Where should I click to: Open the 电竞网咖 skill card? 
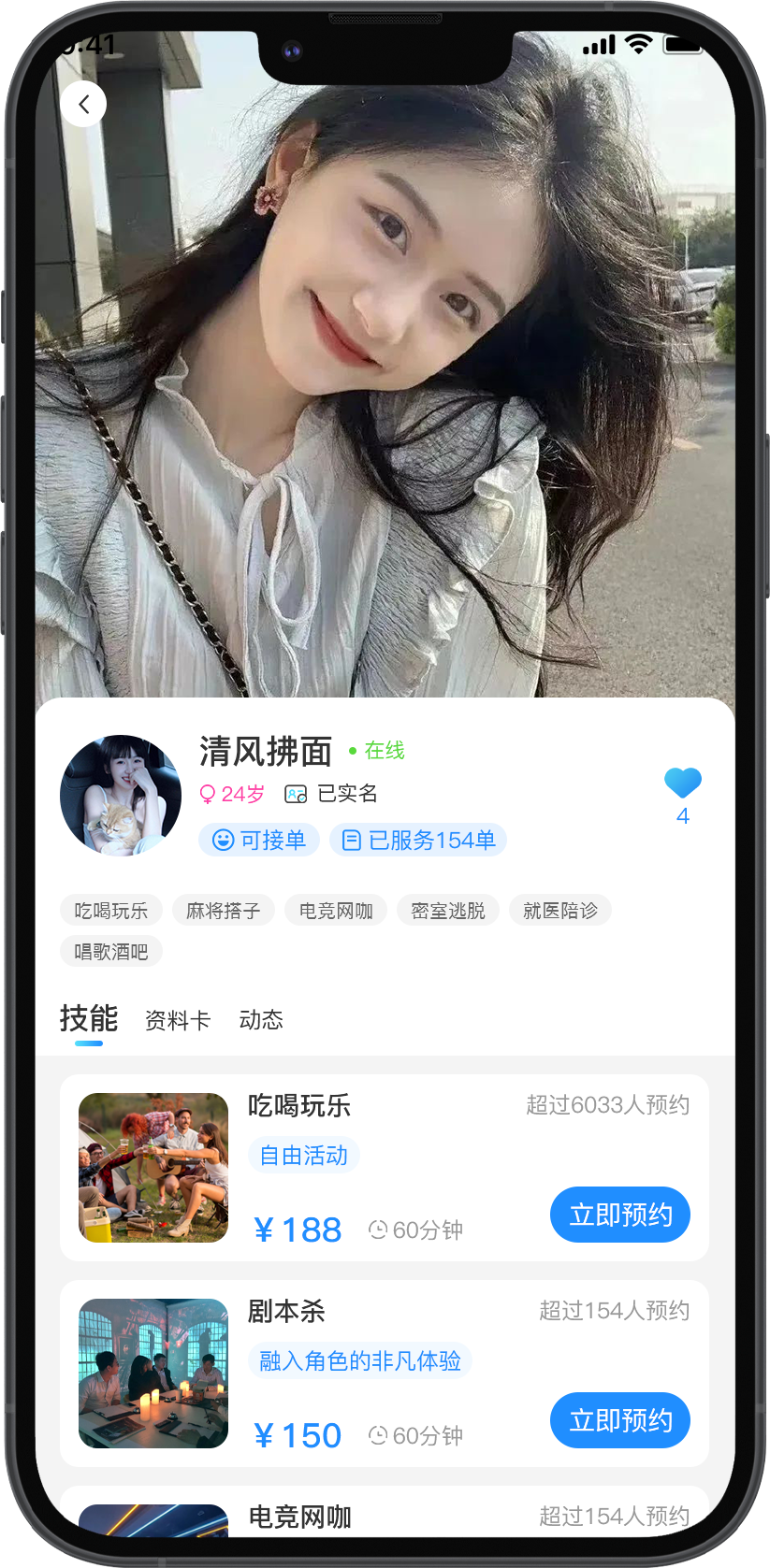384,1515
